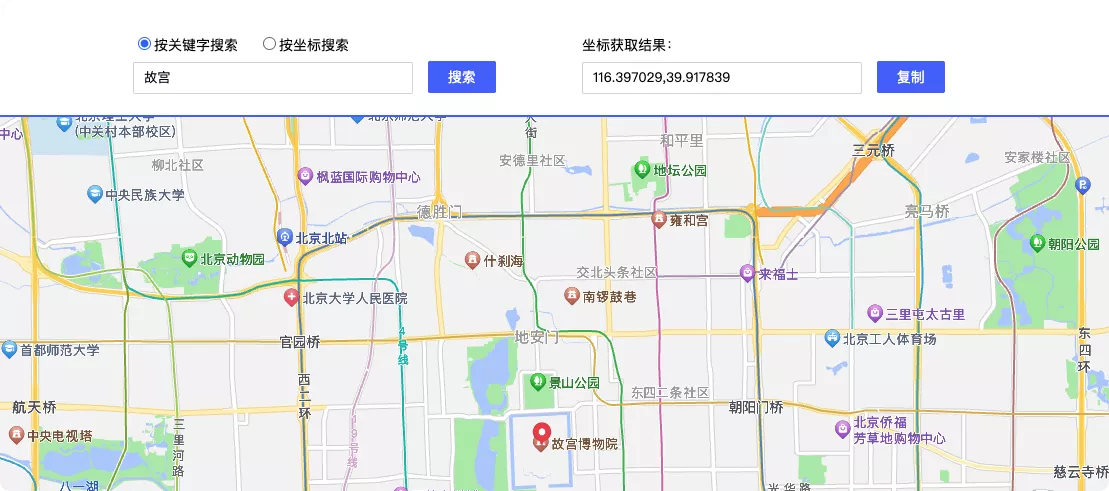Tap the 南锣鼓巷 map marker
This screenshot has height=491, width=1109.
571,296
